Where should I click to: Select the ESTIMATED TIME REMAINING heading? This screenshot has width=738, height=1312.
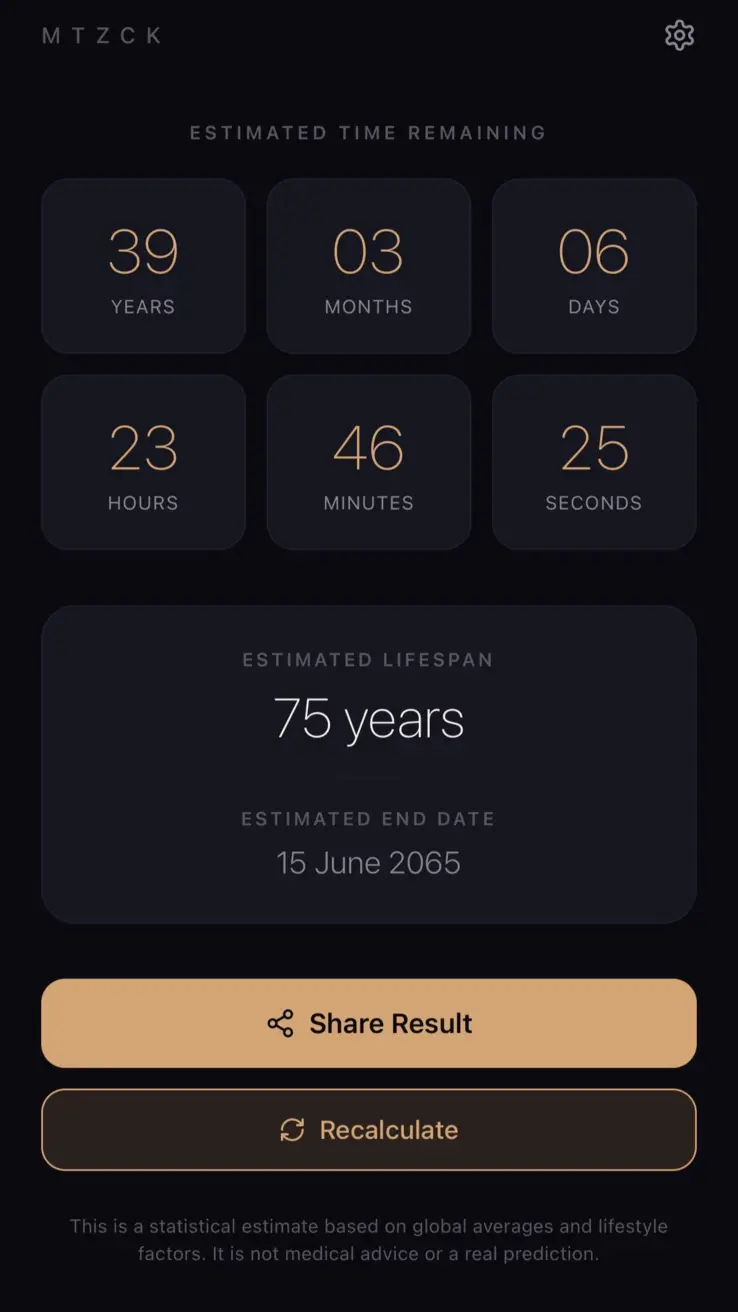pyautogui.click(x=368, y=132)
